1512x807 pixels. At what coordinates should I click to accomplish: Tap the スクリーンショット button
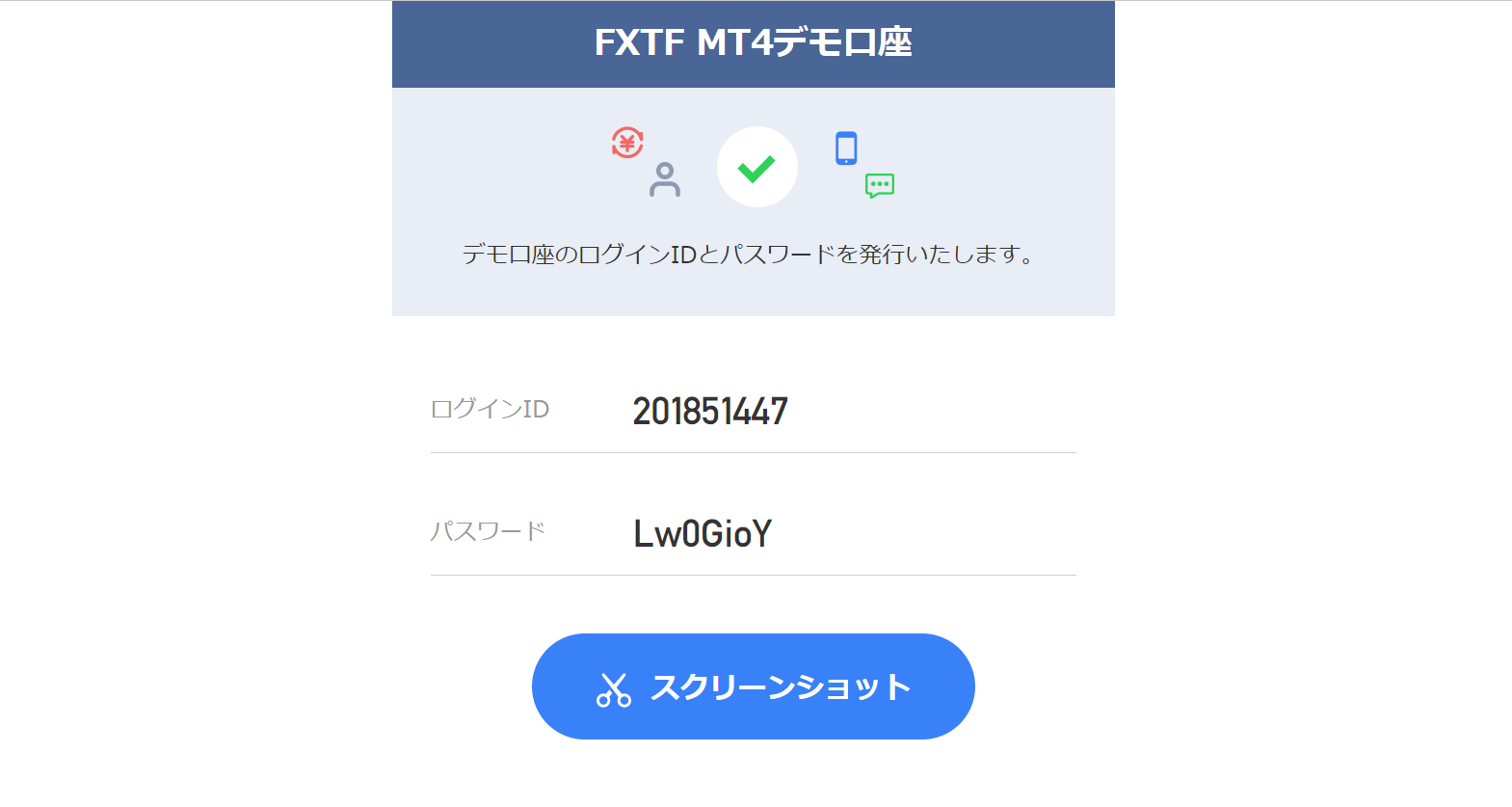pos(753,686)
